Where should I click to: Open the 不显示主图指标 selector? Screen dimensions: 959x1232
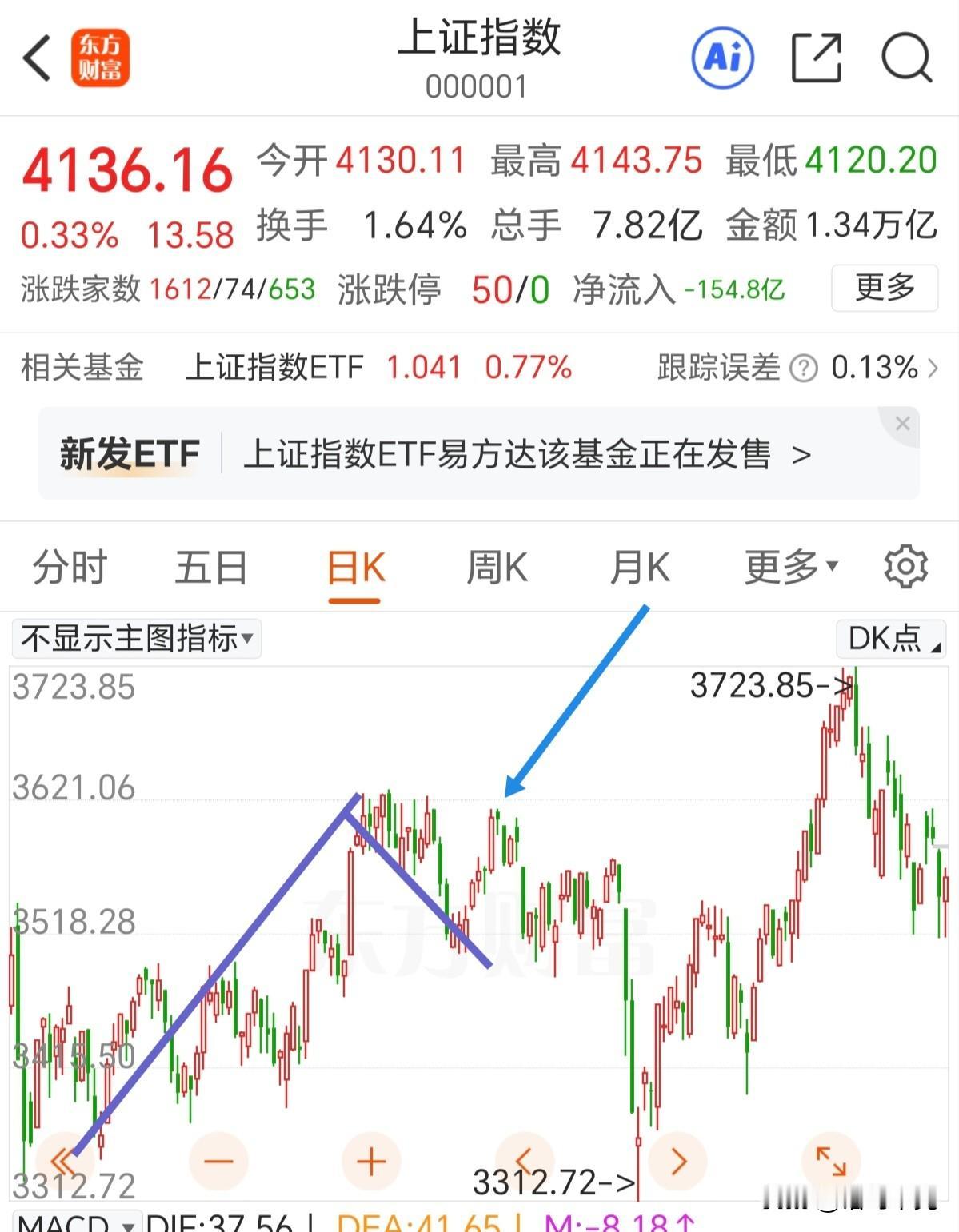[134, 639]
